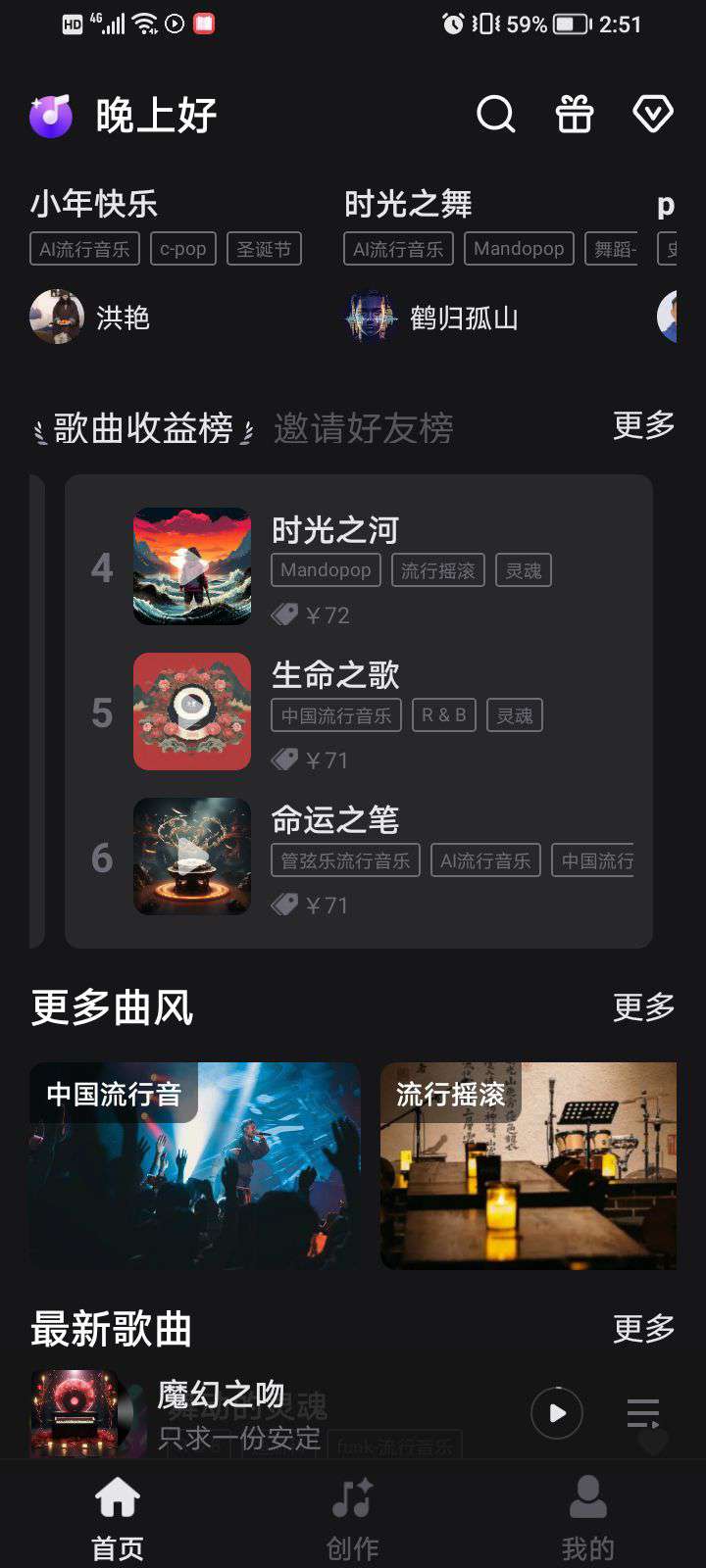See 更多 for 最新歌曲
Image resolution: width=706 pixels, height=1568 pixels.
pyautogui.click(x=643, y=1329)
